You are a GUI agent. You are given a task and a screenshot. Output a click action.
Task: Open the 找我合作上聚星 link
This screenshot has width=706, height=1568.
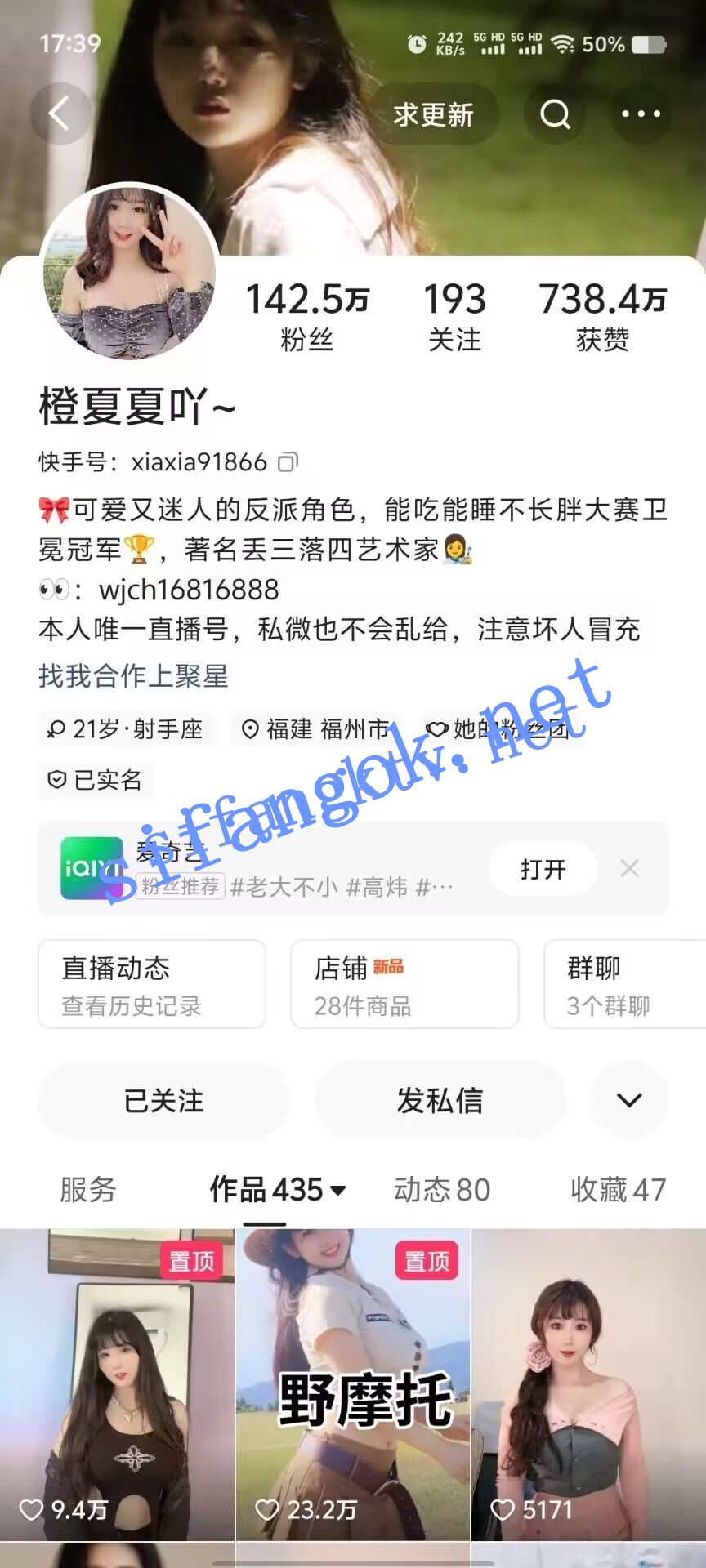coord(133,676)
